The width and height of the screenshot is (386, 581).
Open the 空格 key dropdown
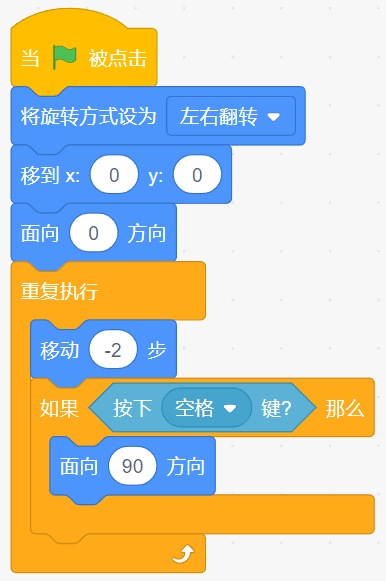(x=206, y=408)
